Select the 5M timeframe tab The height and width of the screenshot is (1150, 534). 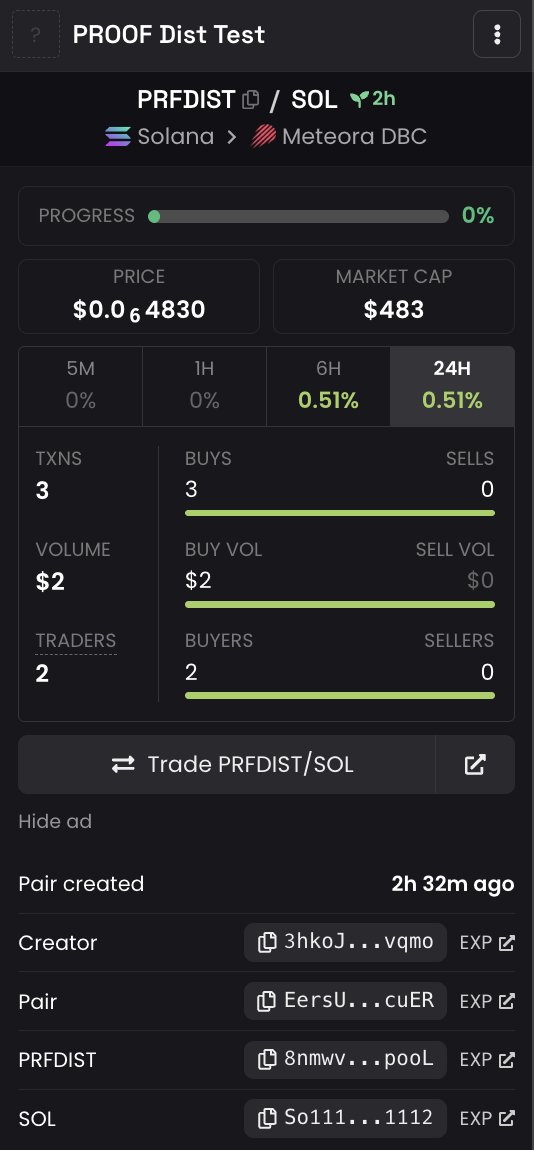click(81, 387)
